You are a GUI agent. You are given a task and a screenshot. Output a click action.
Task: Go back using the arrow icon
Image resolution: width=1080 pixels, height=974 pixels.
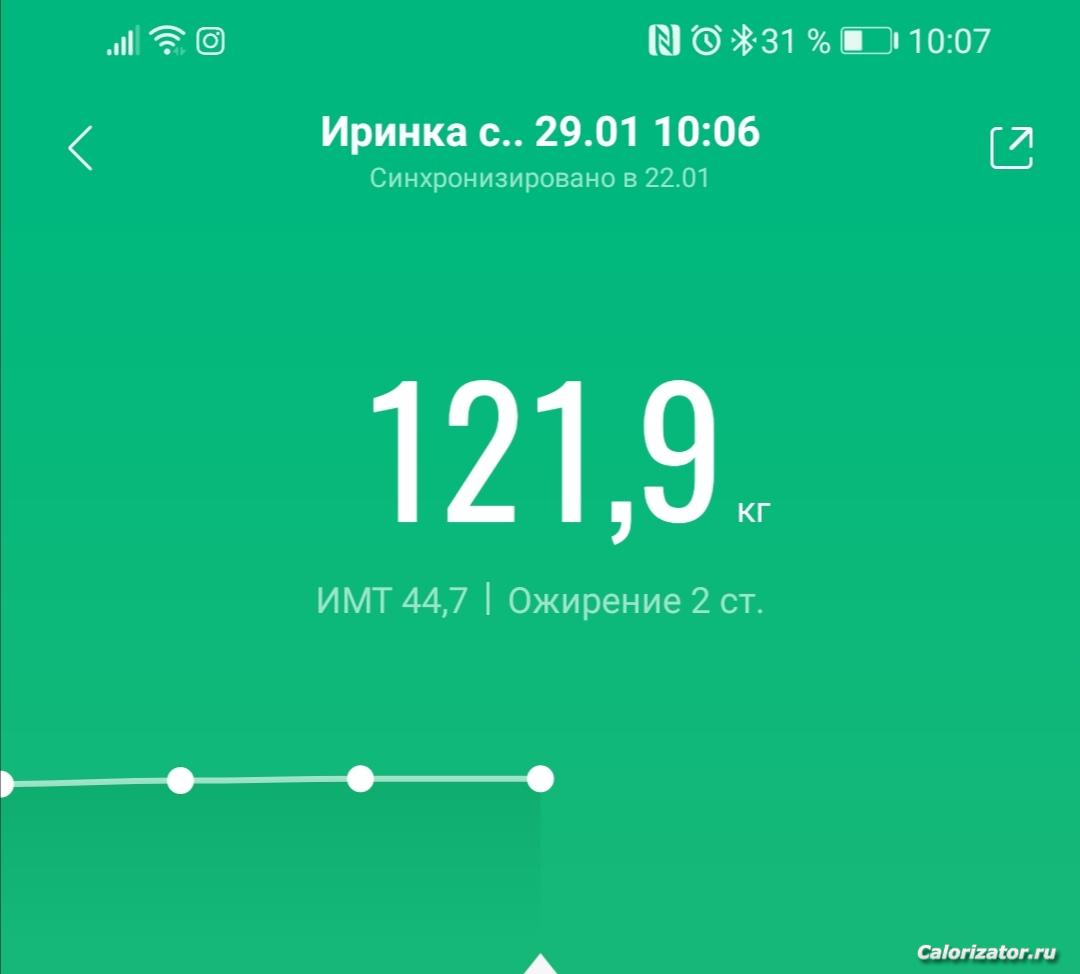click(x=81, y=148)
